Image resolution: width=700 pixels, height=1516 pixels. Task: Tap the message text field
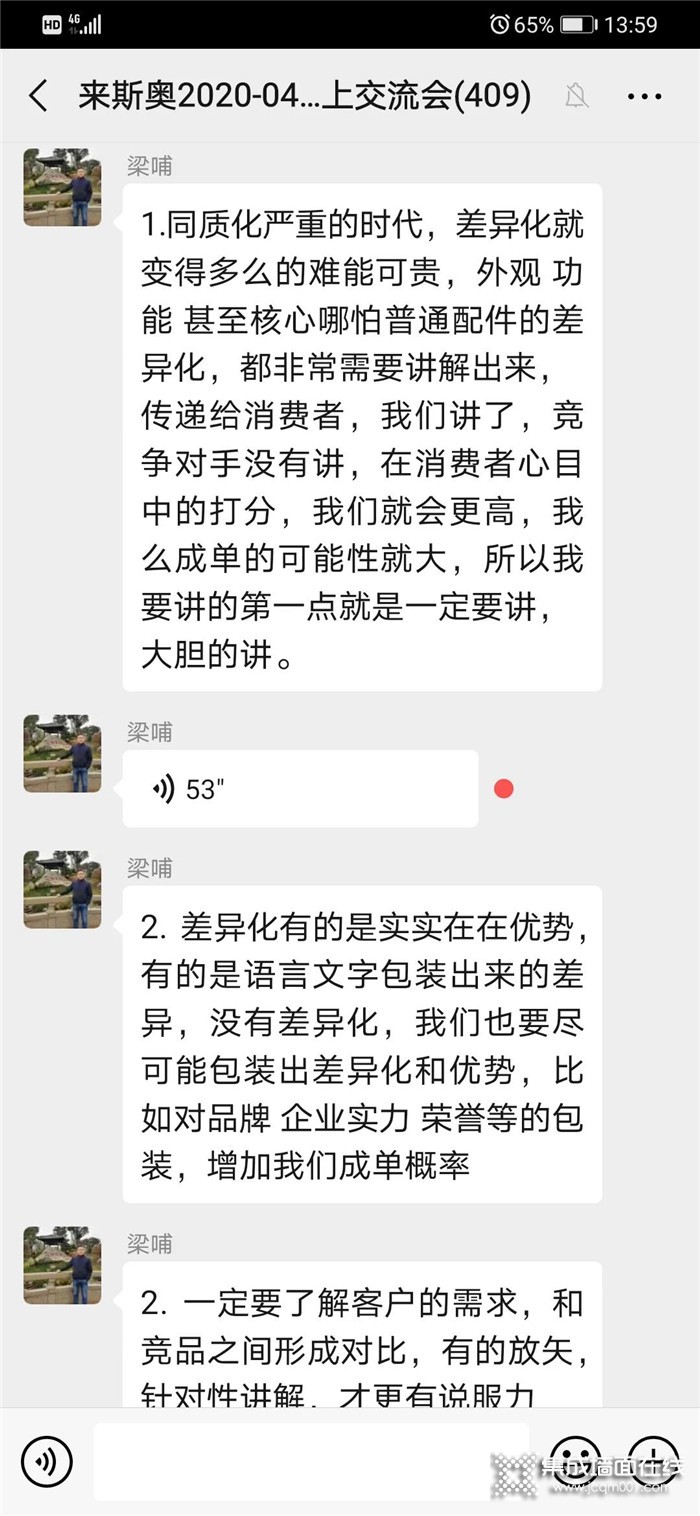click(310, 1461)
